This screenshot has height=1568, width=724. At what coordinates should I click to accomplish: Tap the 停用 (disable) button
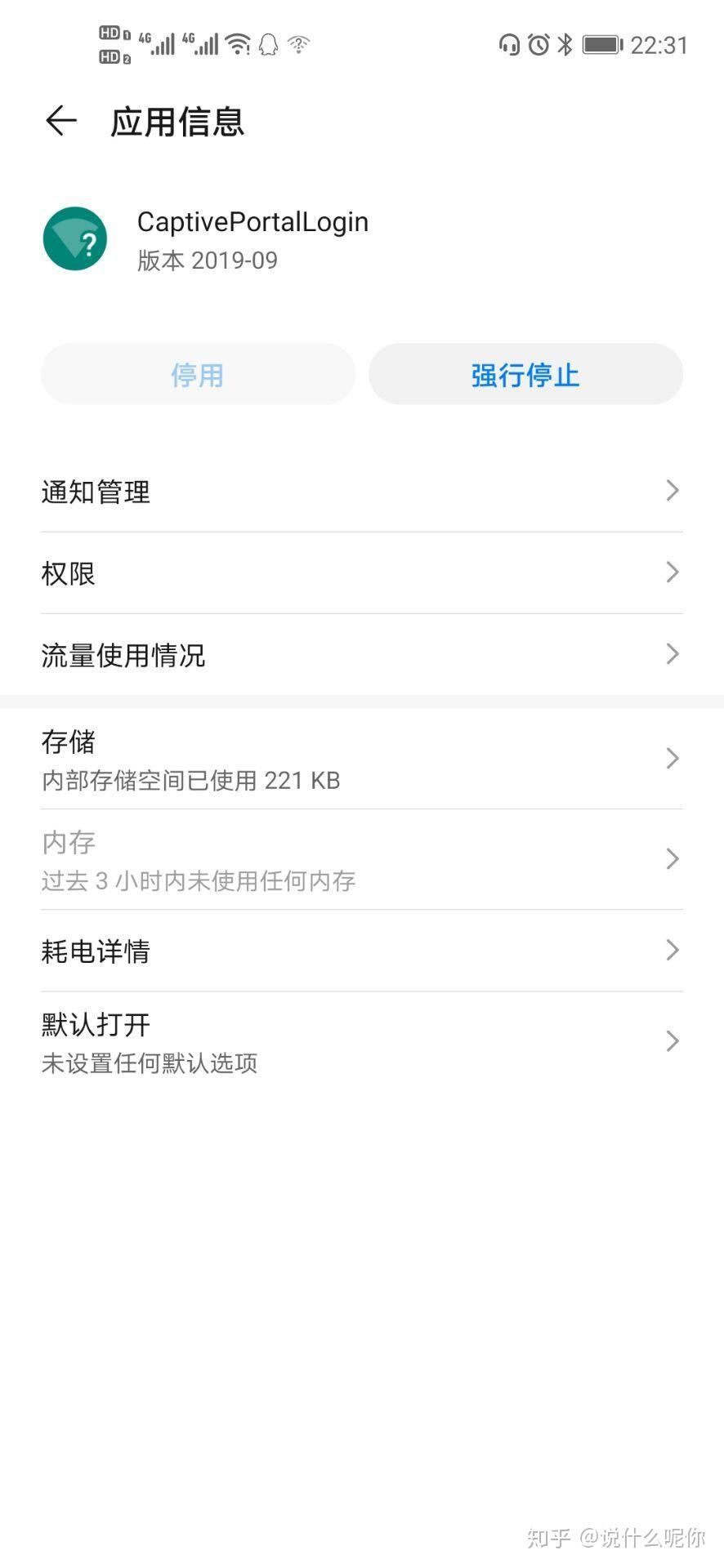pos(198,374)
